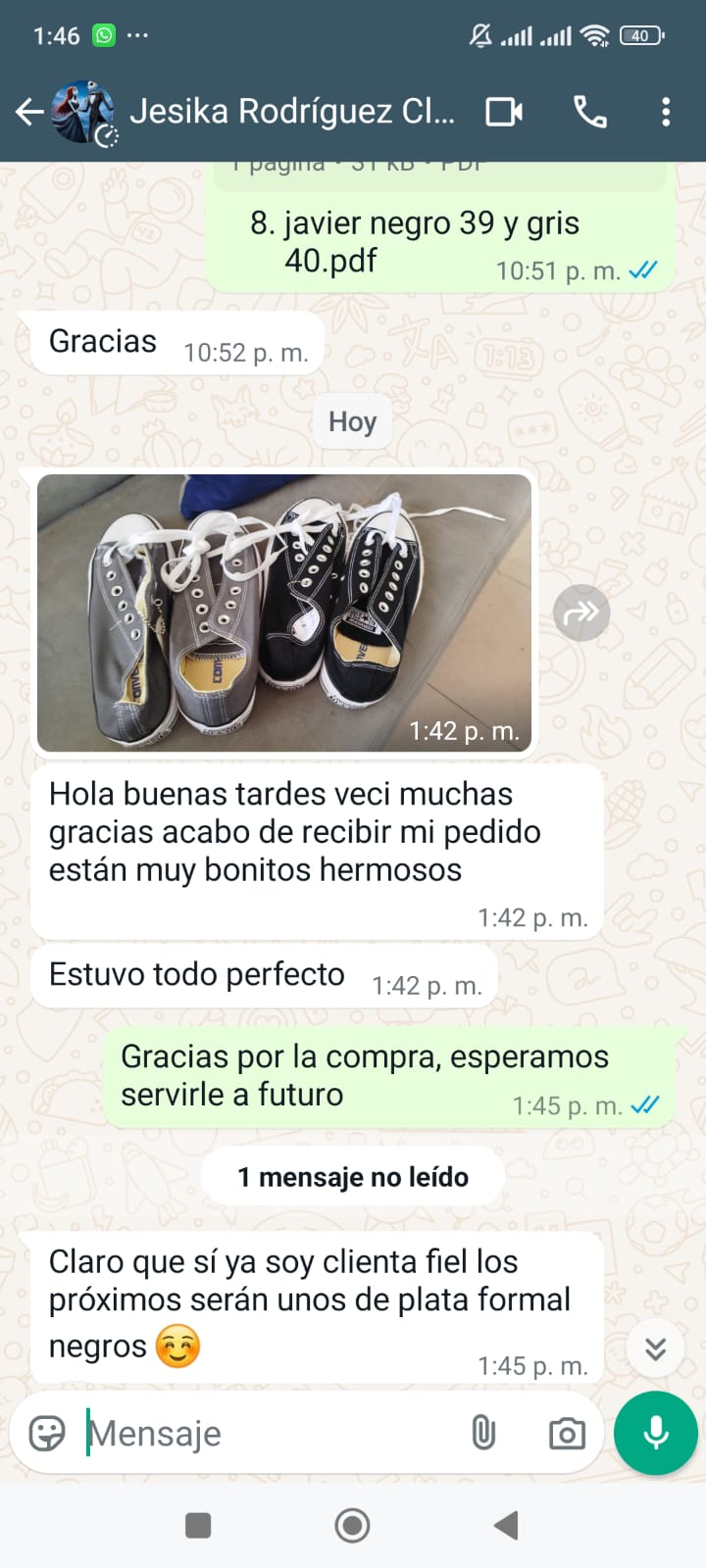706x1568 pixels.
Task: Start a voice call with Jesika
Action: pos(589,112)
